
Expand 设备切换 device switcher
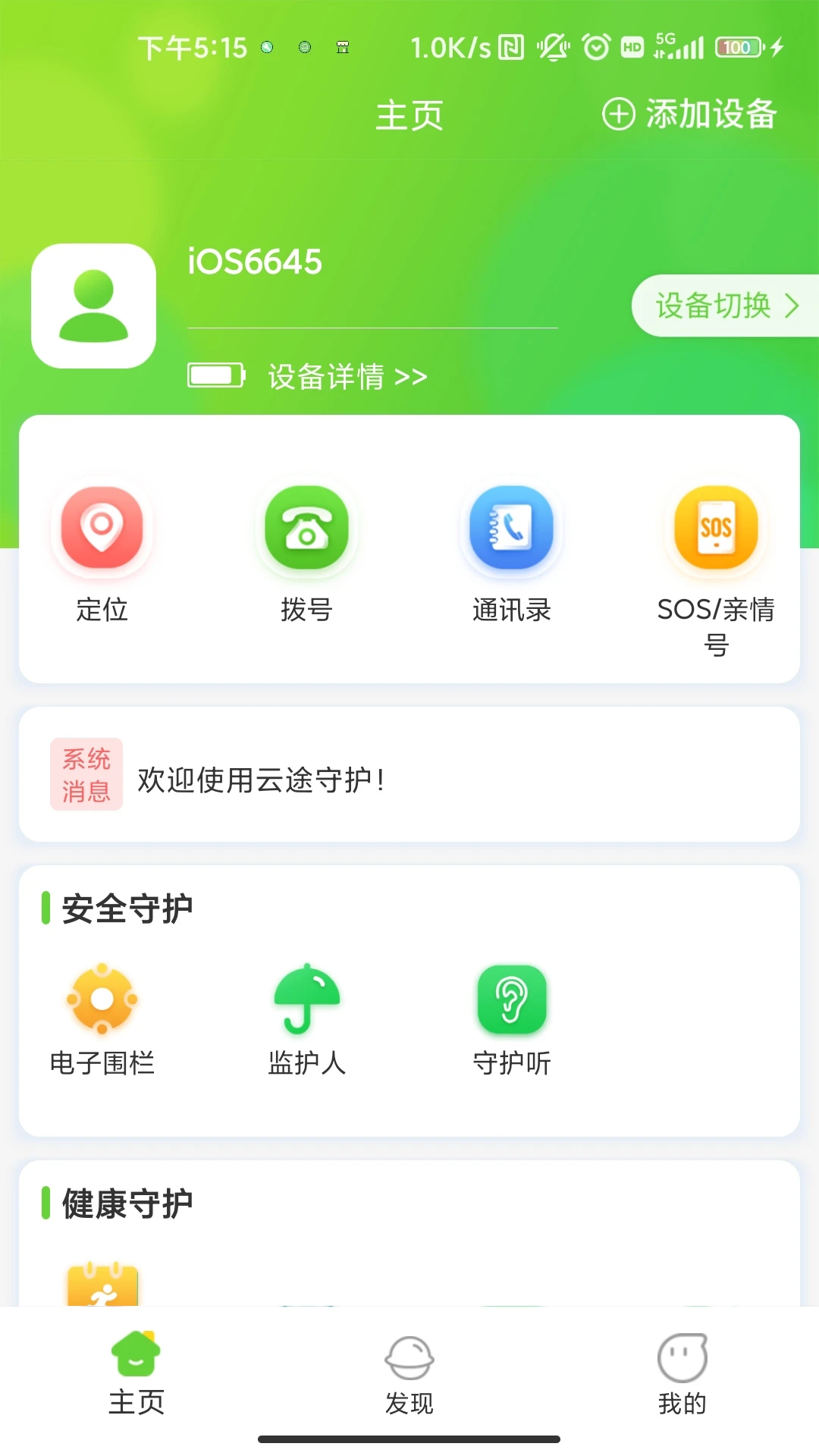click(726, 306)
